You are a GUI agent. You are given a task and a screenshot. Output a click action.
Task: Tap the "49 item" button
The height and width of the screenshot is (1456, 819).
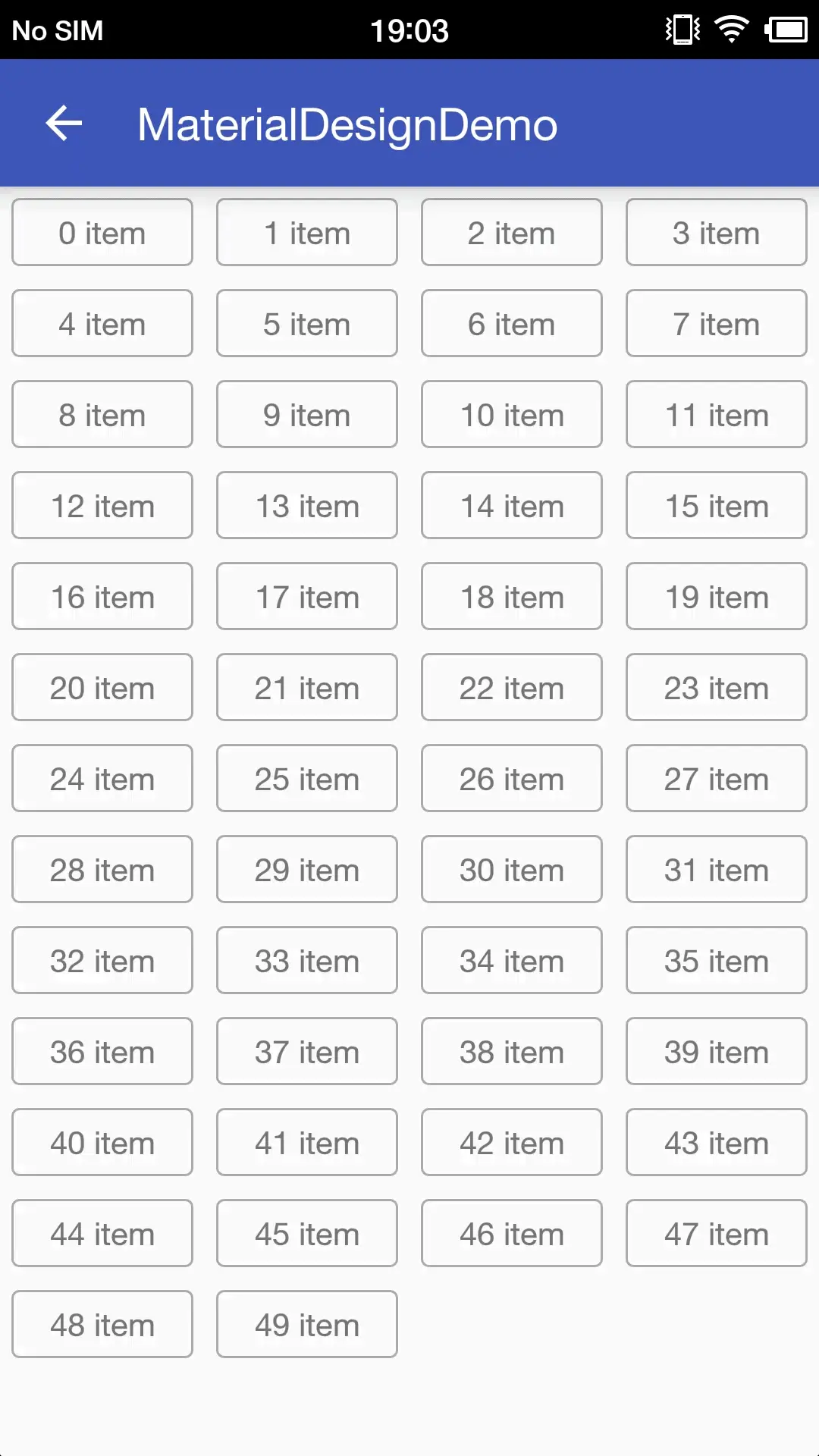306,1325
